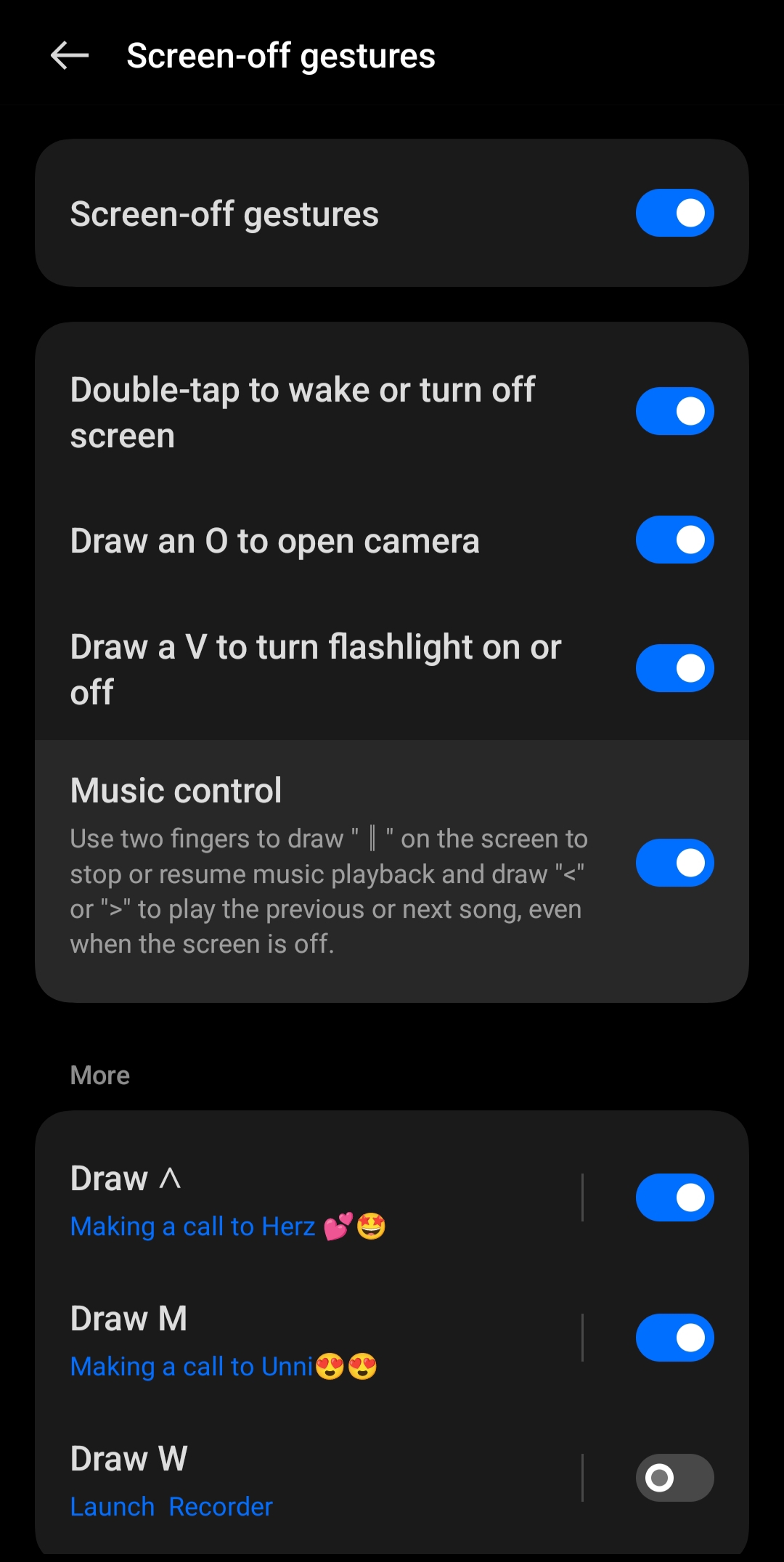The height and width of the screenshot is (1562, 784).
Task: Turn off the Draw ^ gesture switch
Action: (x=674, y=1197)
